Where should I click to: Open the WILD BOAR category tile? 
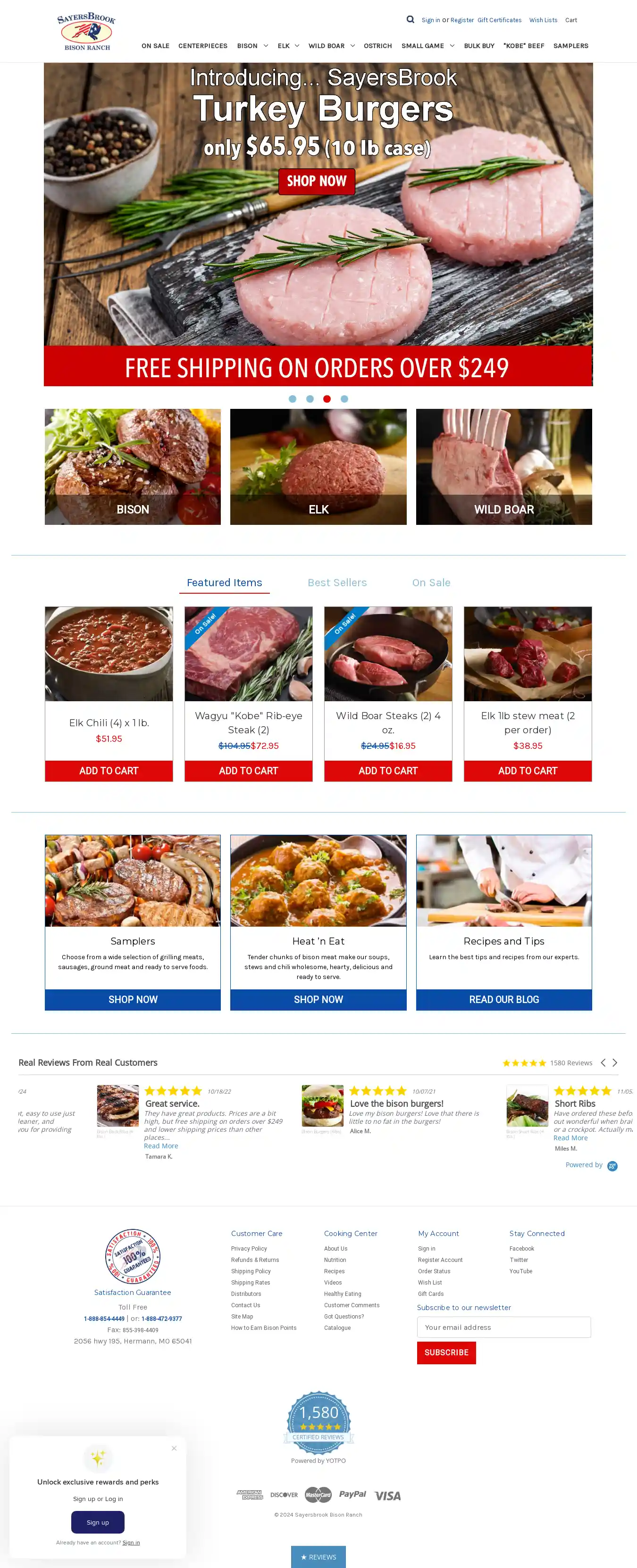503,466
